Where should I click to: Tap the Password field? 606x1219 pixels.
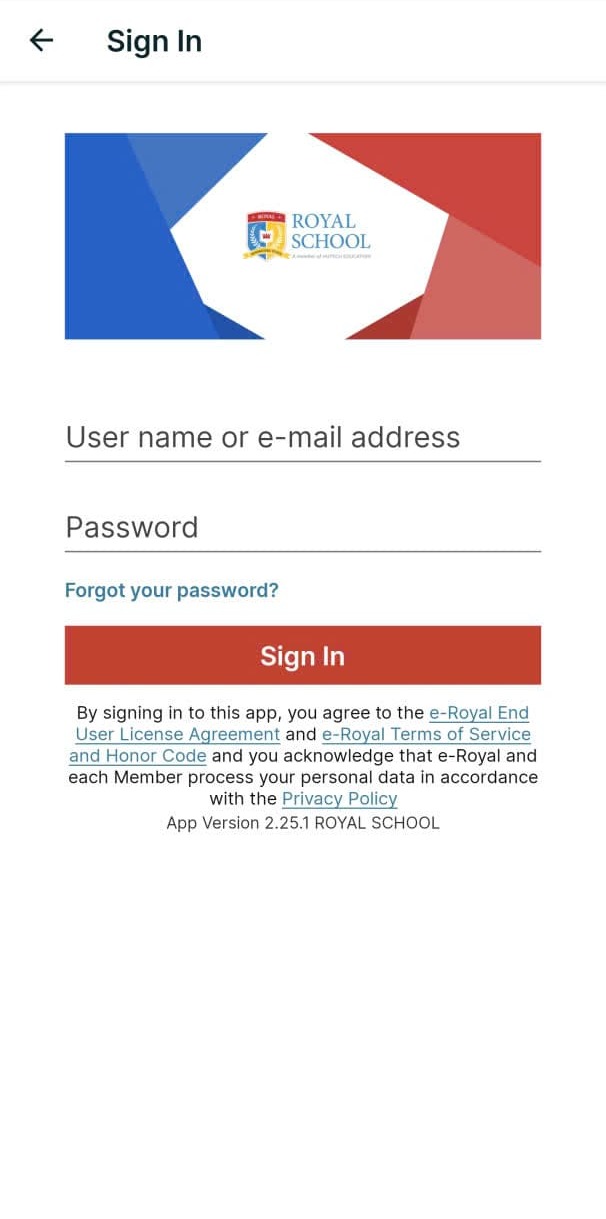tap(302, 527)
